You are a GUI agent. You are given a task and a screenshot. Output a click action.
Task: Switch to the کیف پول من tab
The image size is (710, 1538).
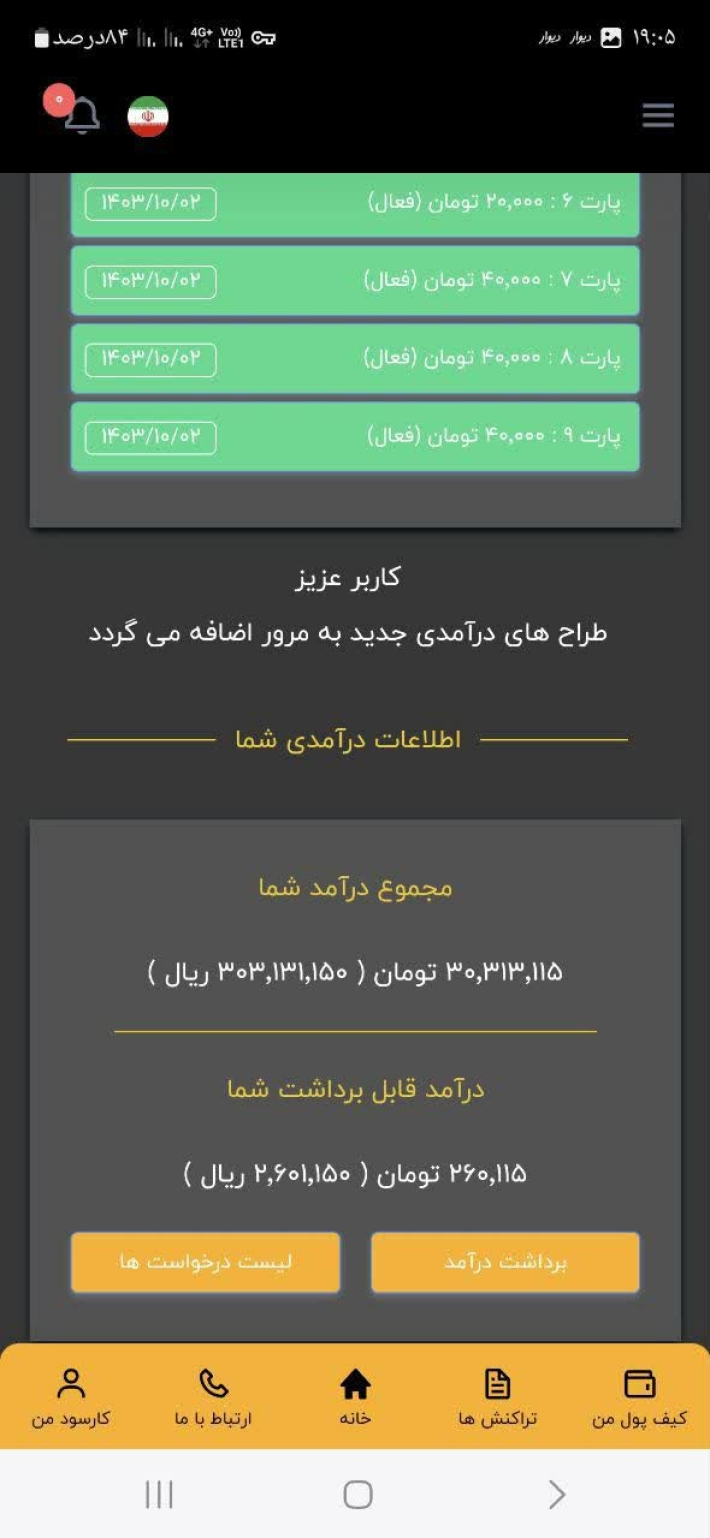[x=639, y=1398]
